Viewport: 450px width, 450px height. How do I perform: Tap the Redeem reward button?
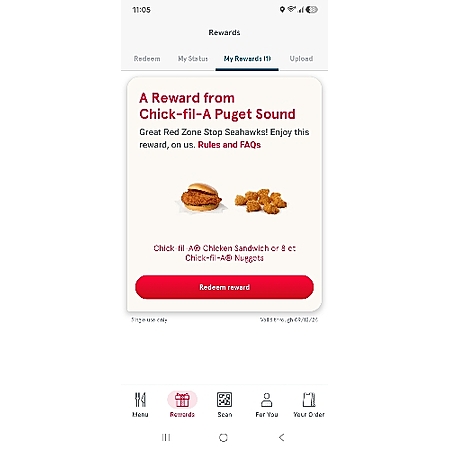pos(224,287)
